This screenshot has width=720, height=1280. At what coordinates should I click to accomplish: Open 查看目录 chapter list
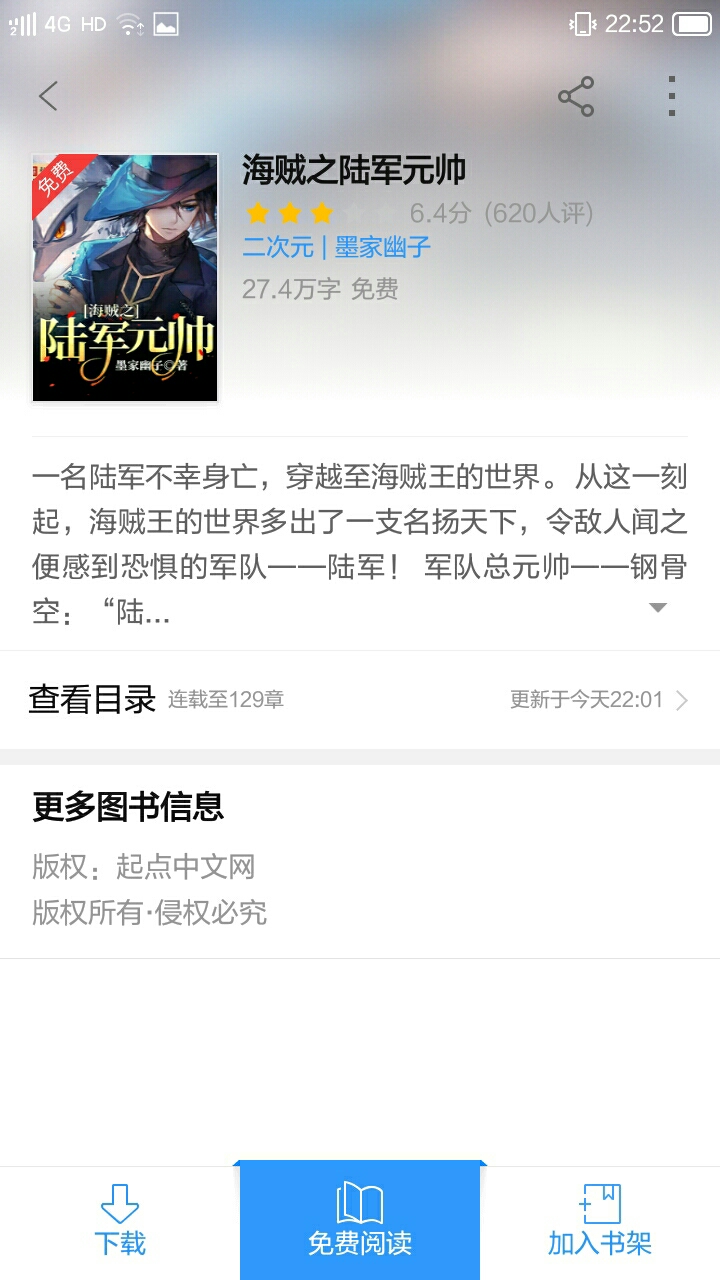point(360,699)
